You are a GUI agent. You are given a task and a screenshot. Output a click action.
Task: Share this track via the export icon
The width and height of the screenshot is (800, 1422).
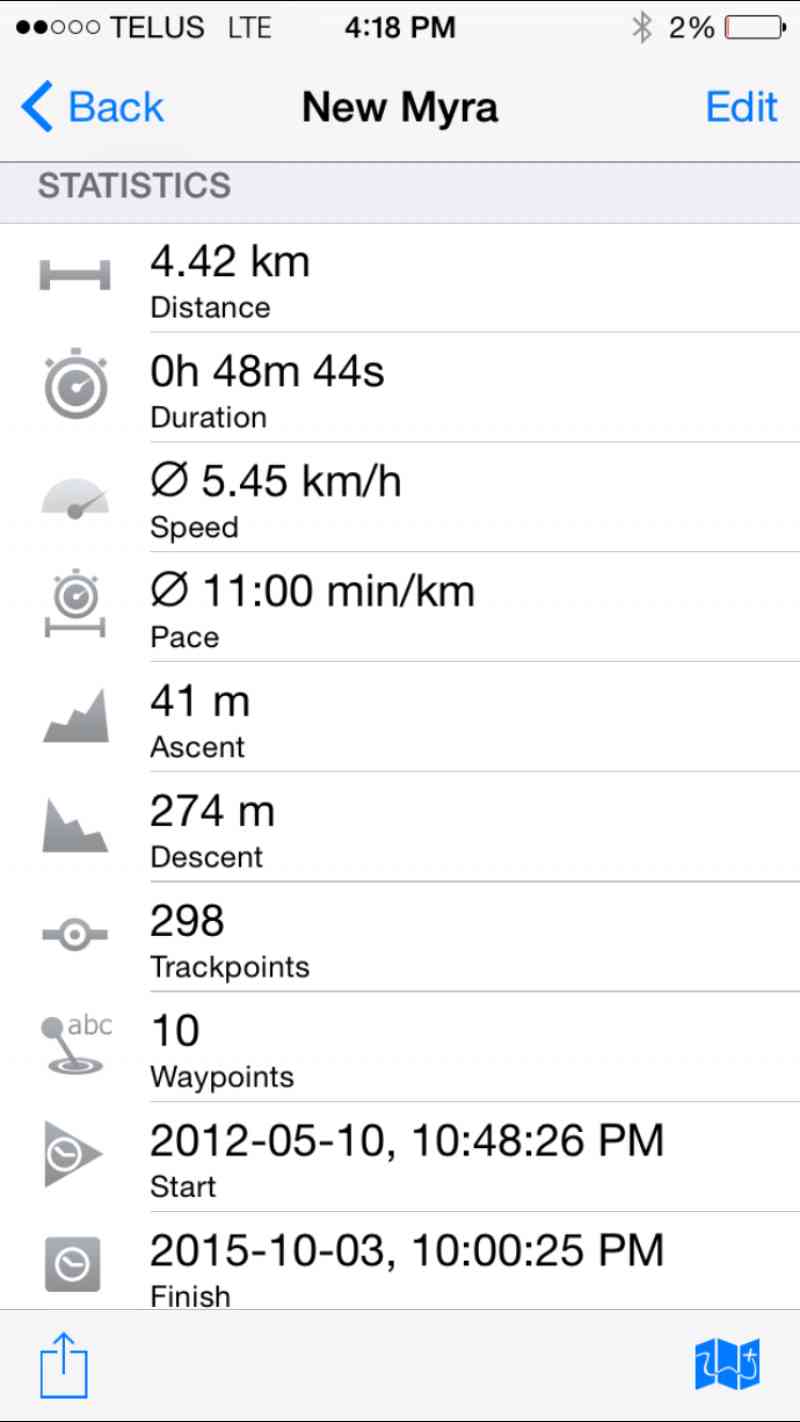pyautogui.click(x=64, y=1366)
